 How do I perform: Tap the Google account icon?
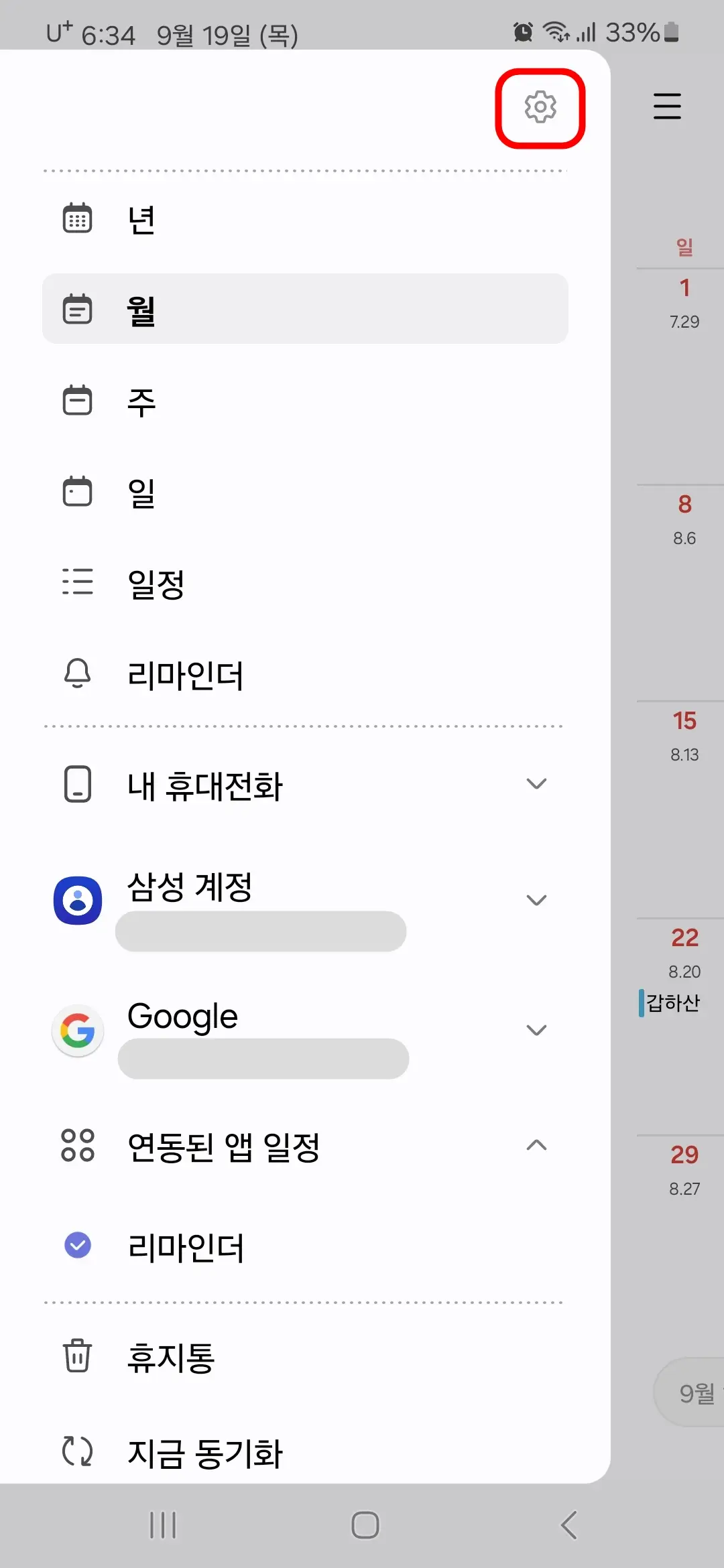[x=78, y=1031]
